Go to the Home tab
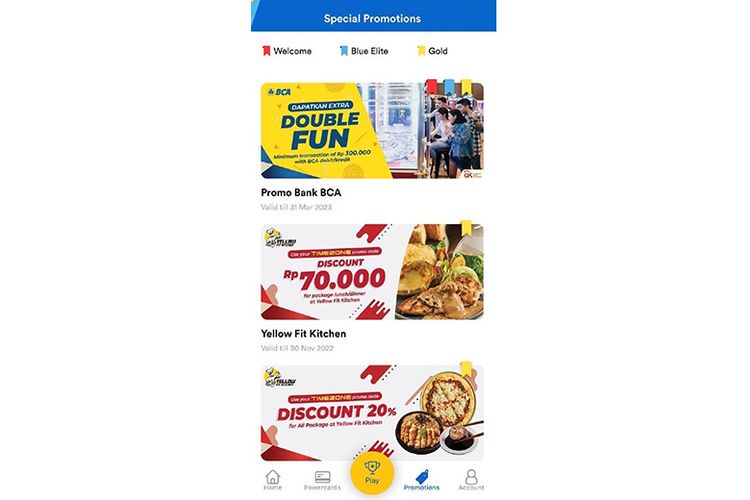750x500 pixels. click(x=272, y=480)
